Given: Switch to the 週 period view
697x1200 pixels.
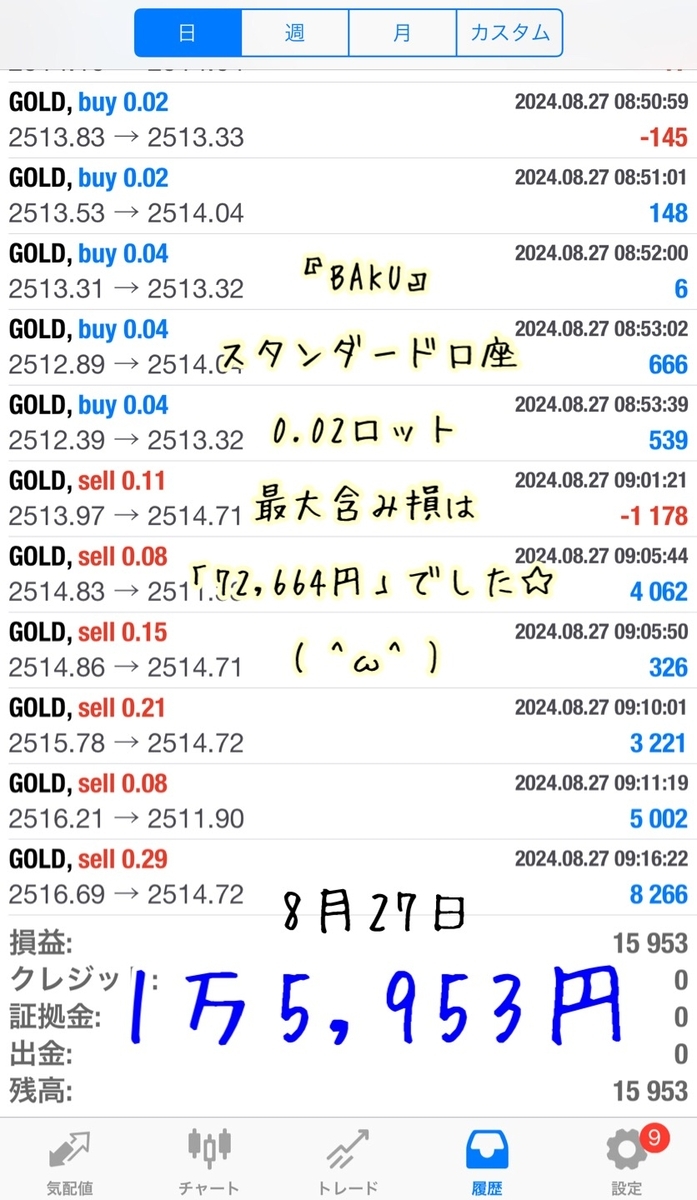Looking at the screenshot, I should [x=294, y=33].
